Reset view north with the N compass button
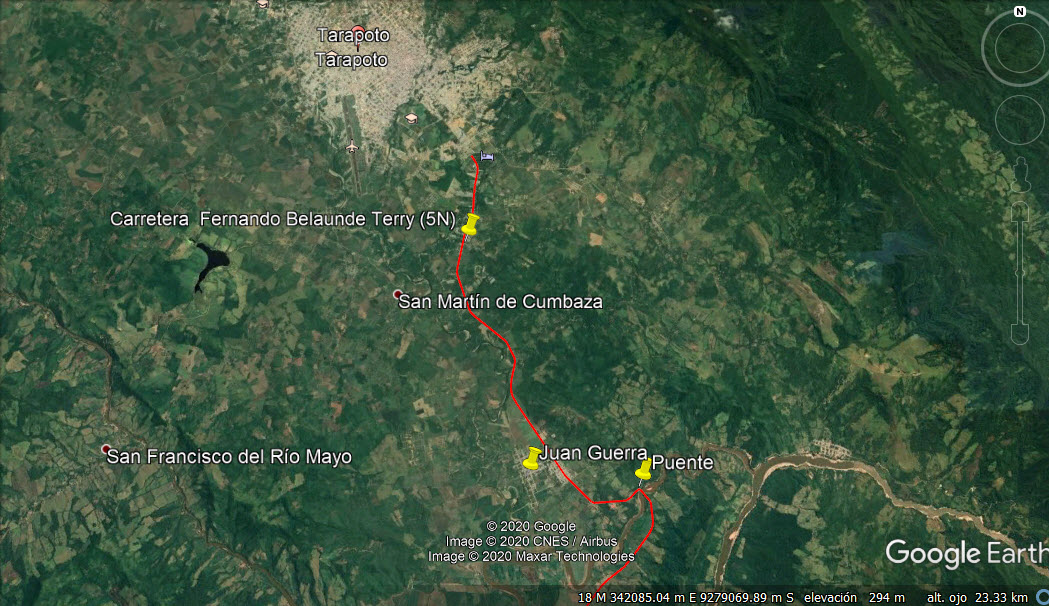The image size is (1049, 606). (1019, 12)
